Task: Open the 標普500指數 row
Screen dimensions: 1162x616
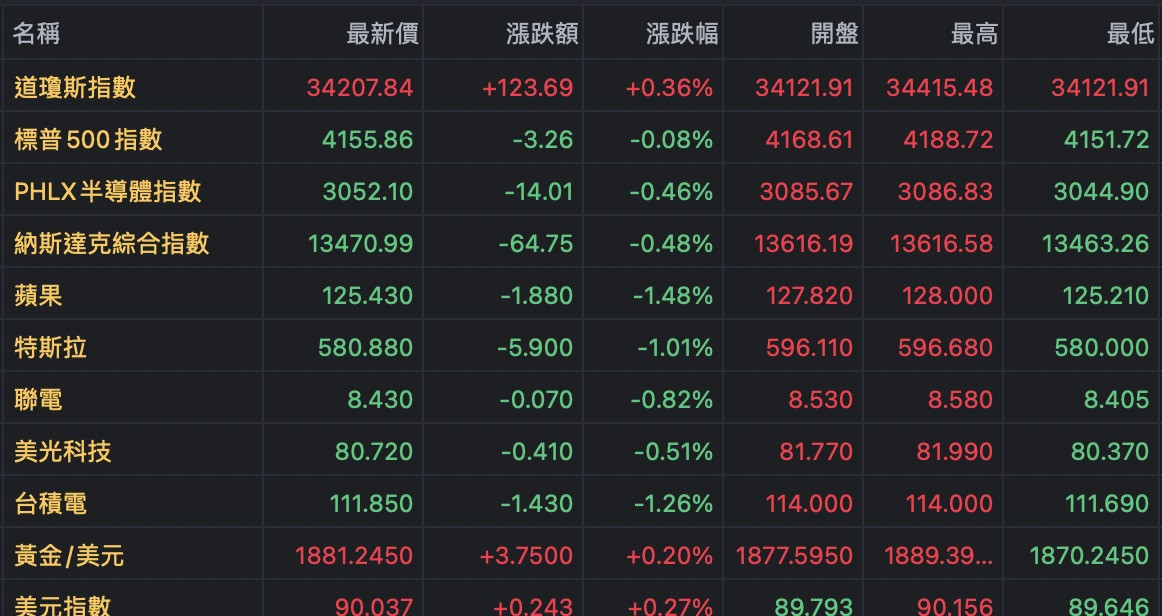Action: click(x=88, y=139)
